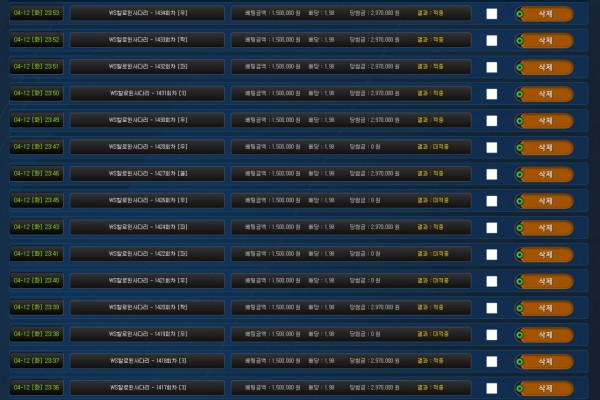Select the checkbox on the 23:37 row
This screenshot has width=600, height=400.
[x=491, y=360]
